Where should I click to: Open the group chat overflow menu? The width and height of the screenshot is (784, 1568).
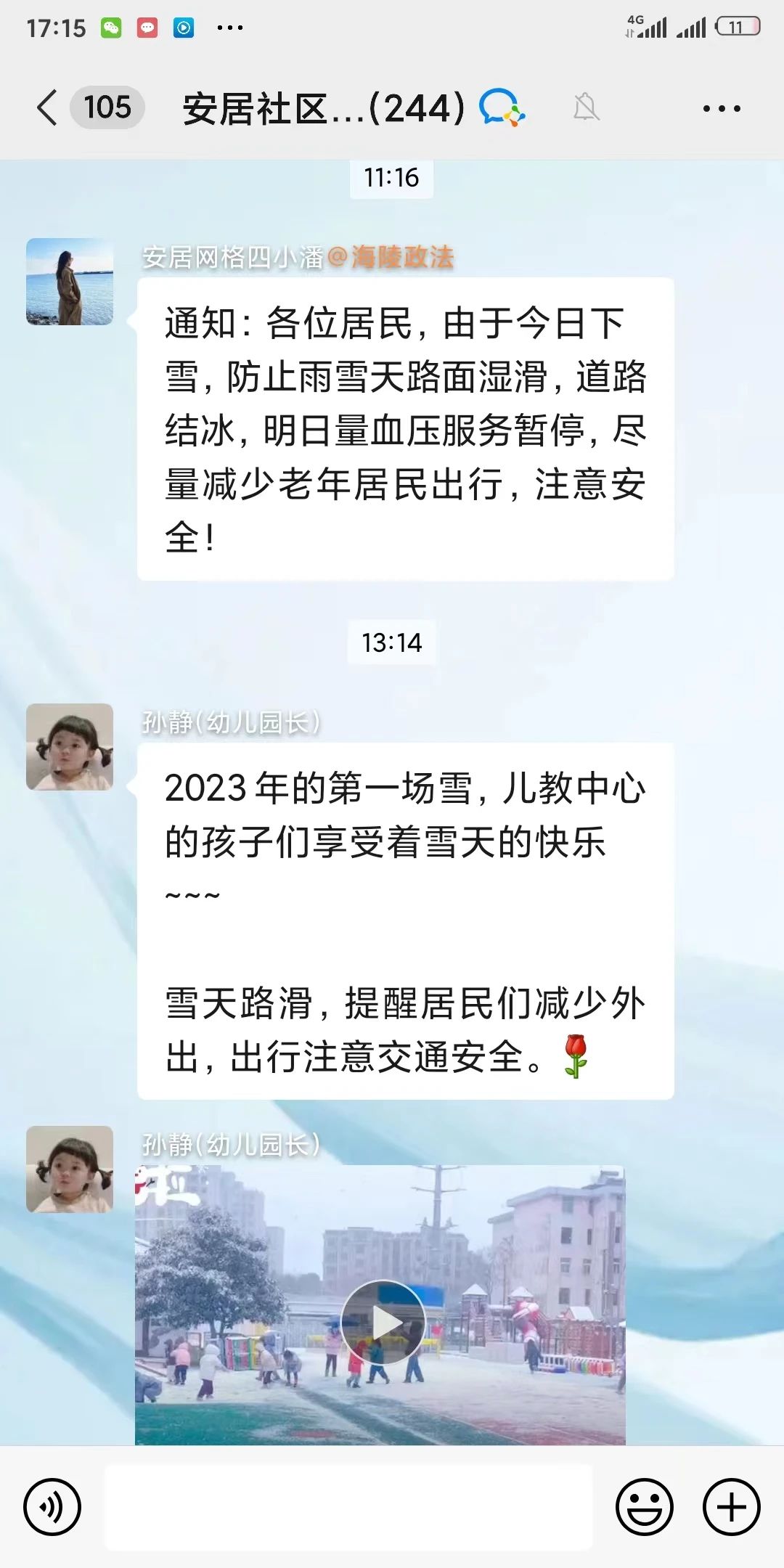[721, 109]
